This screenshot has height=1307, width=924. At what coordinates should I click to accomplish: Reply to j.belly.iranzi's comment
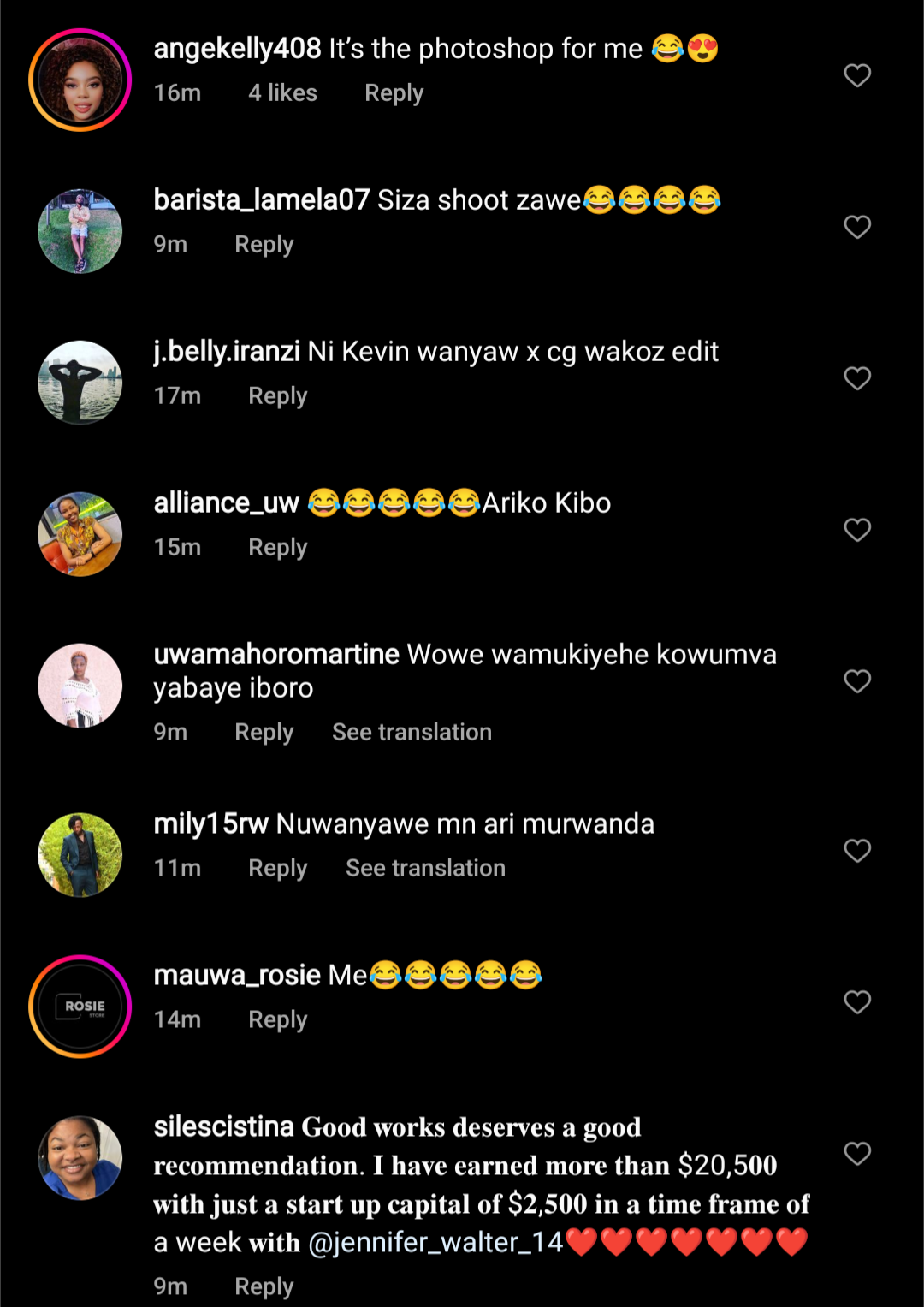[x=277, y=396]
